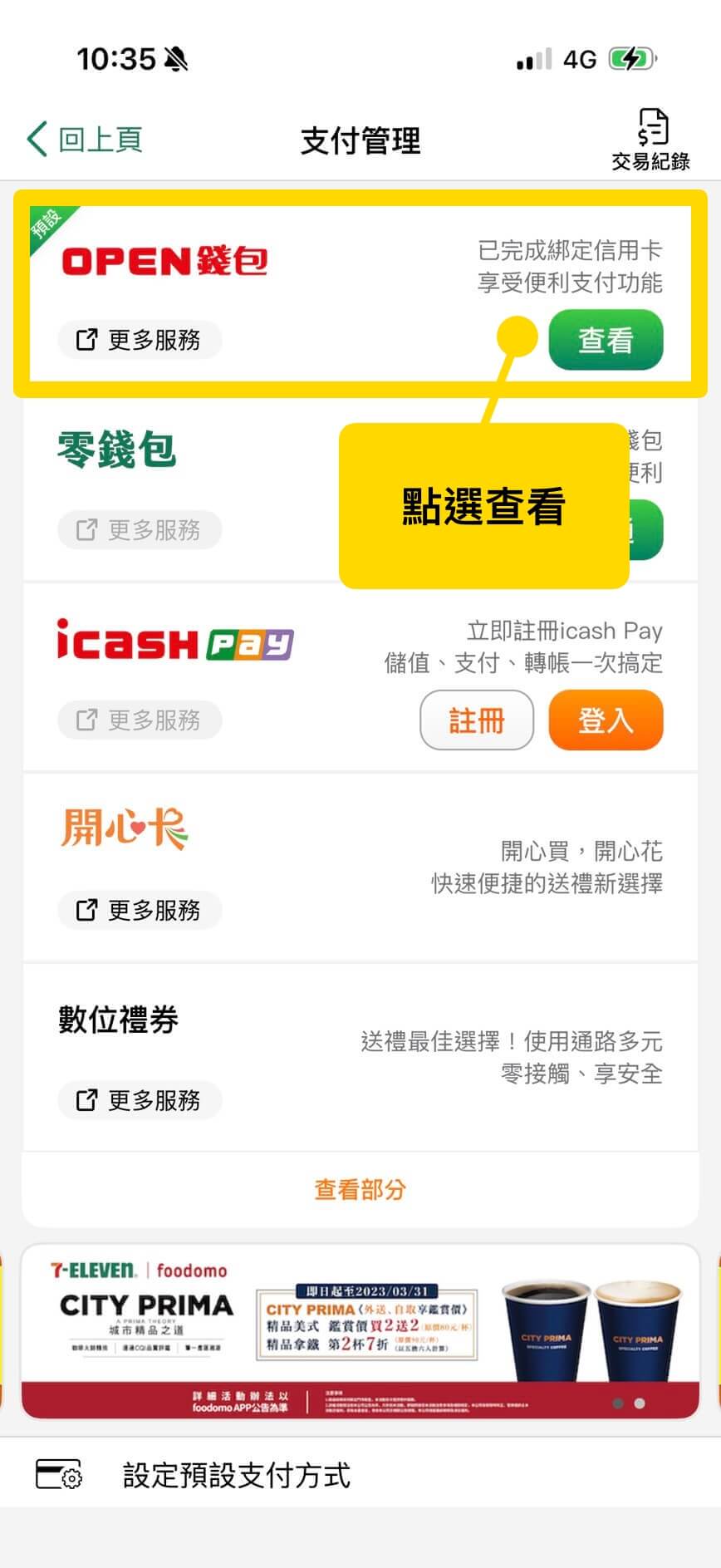Open the CITY PRIMA promotion banner
The height and width of the screenshot is (1568, 721).
(x=360, y=1331)
